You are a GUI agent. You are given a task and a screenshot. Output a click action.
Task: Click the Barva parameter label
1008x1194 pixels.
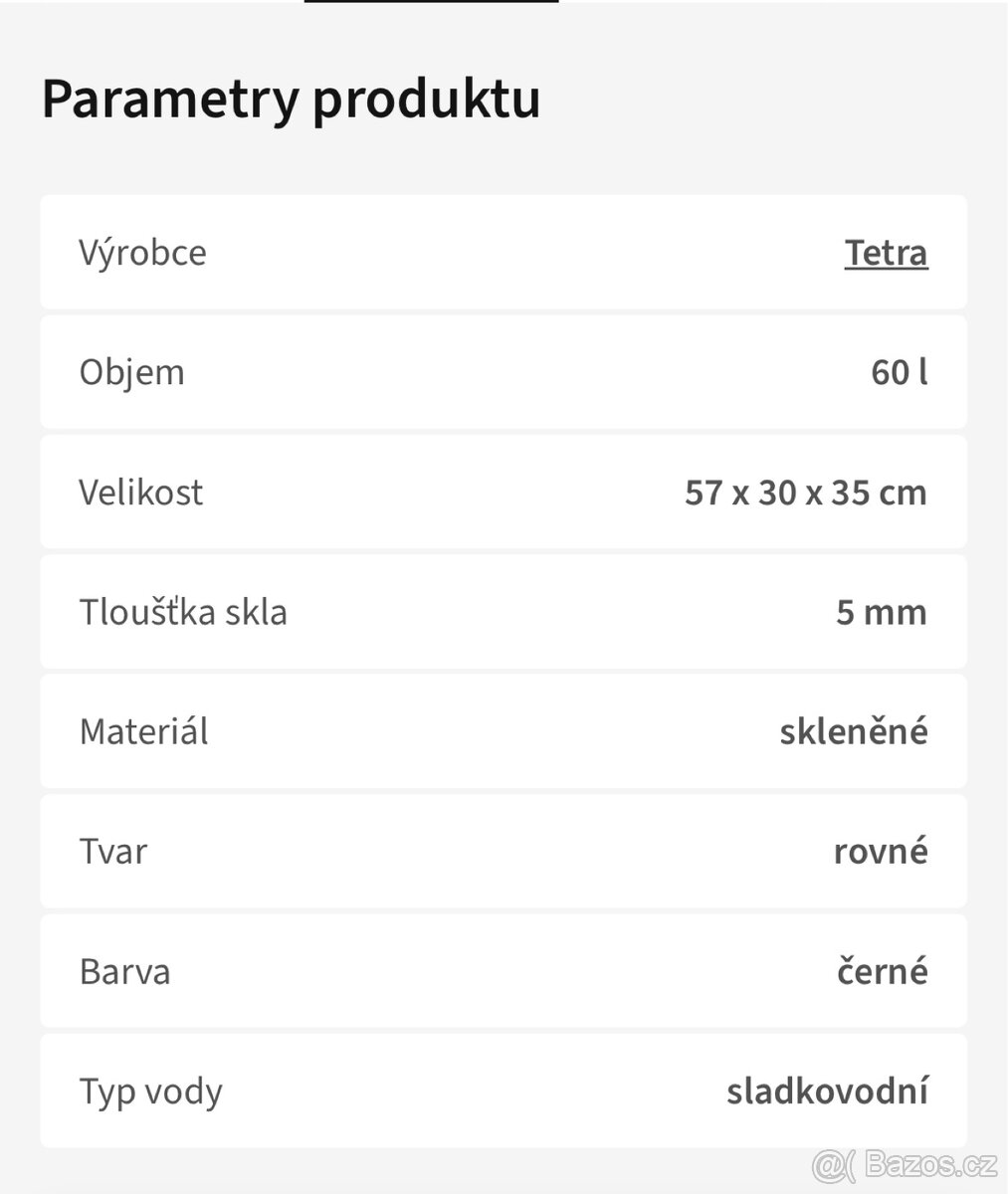[123, 971]
